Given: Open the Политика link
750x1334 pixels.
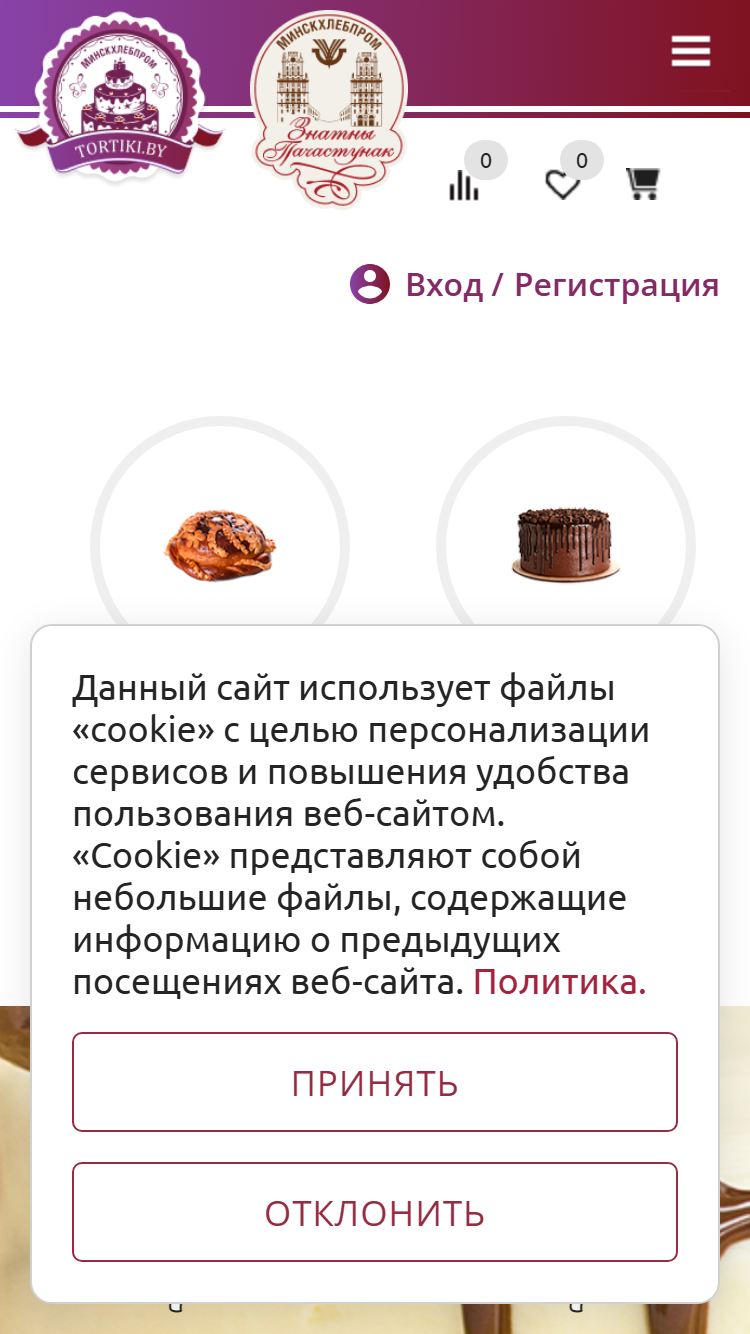Looking at the screenshot, I should 560,982.
